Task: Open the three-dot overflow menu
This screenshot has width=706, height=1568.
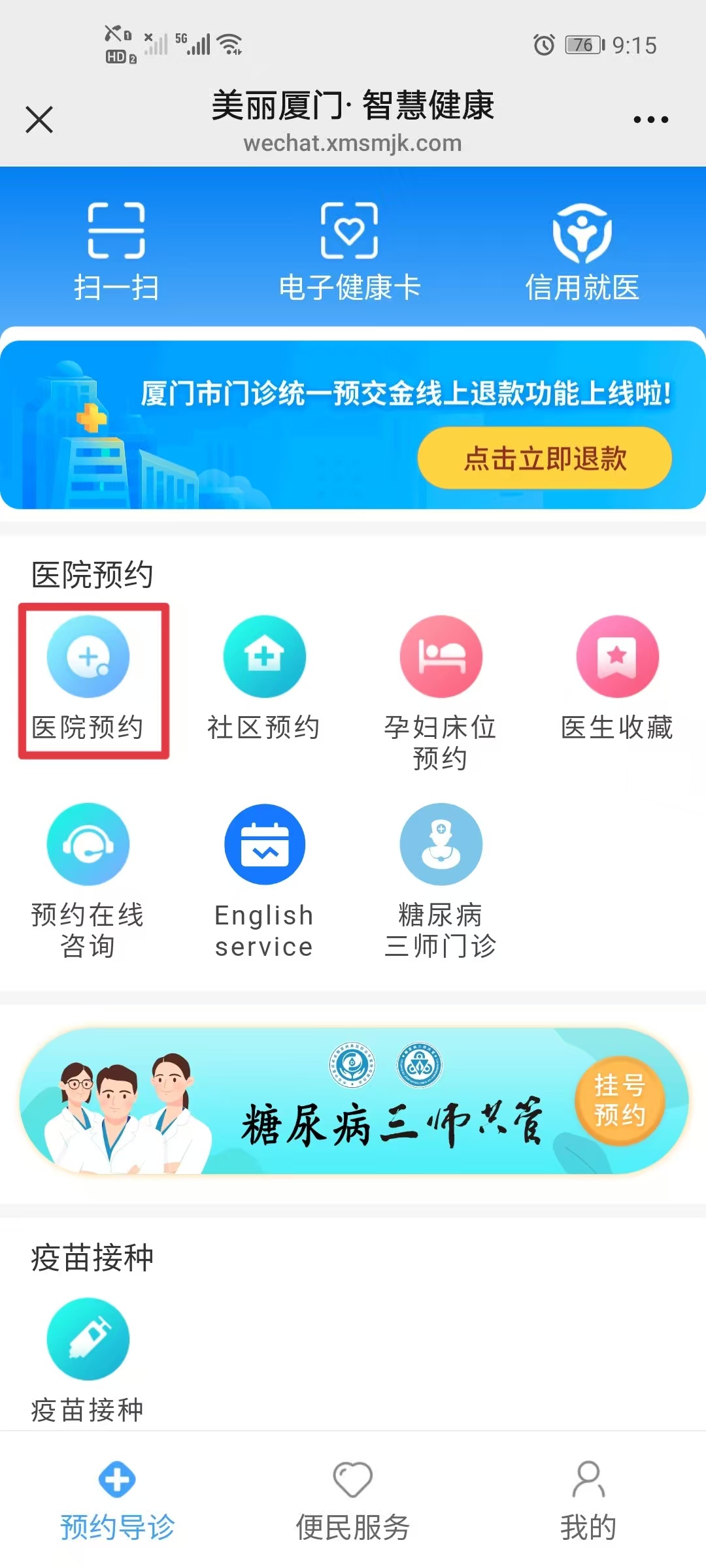Action: point(650,120)
